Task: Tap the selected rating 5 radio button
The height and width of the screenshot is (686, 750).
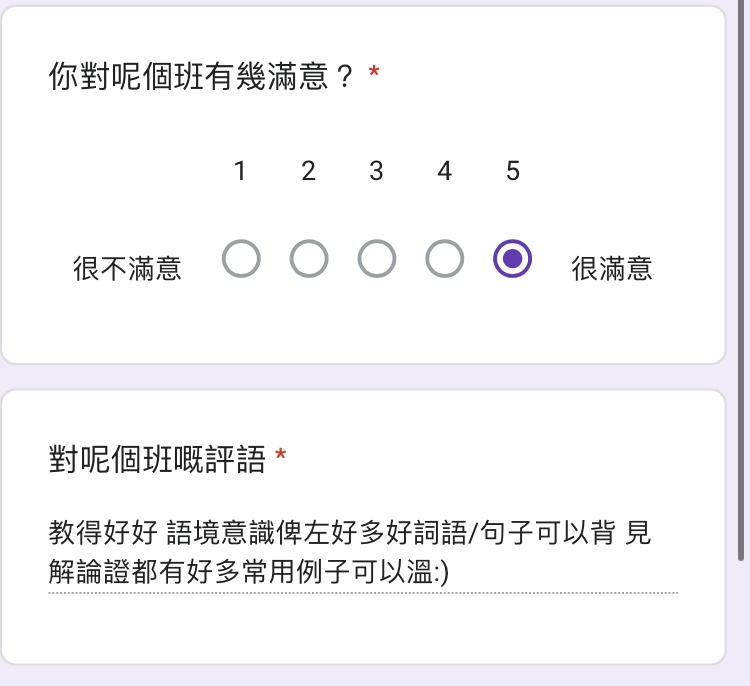Action: click(x=513, y=259)
